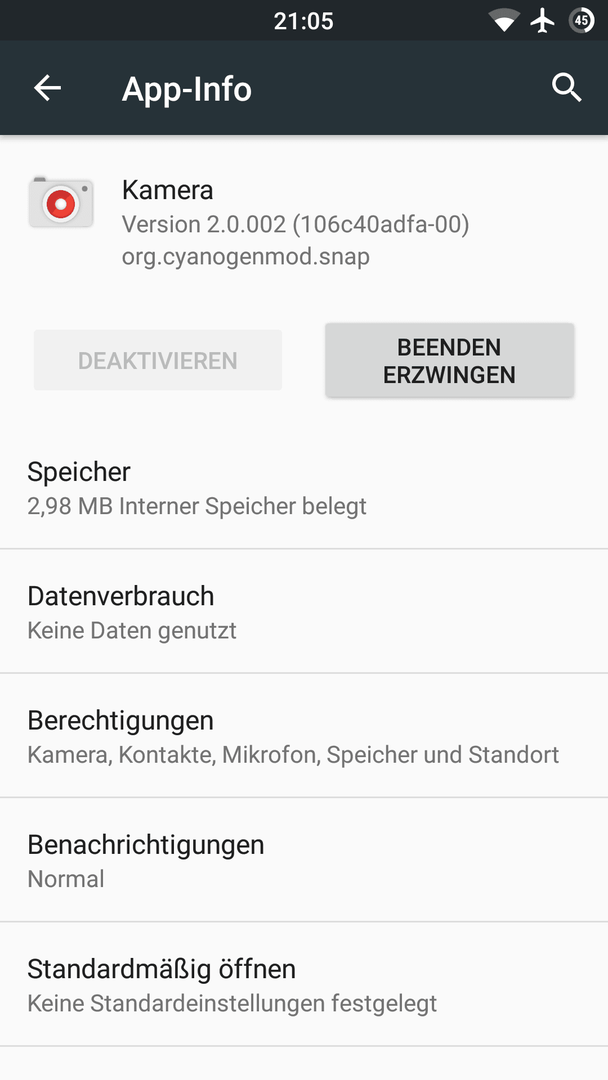
Task: Open the Speicher row
Action: pos(304,488)
